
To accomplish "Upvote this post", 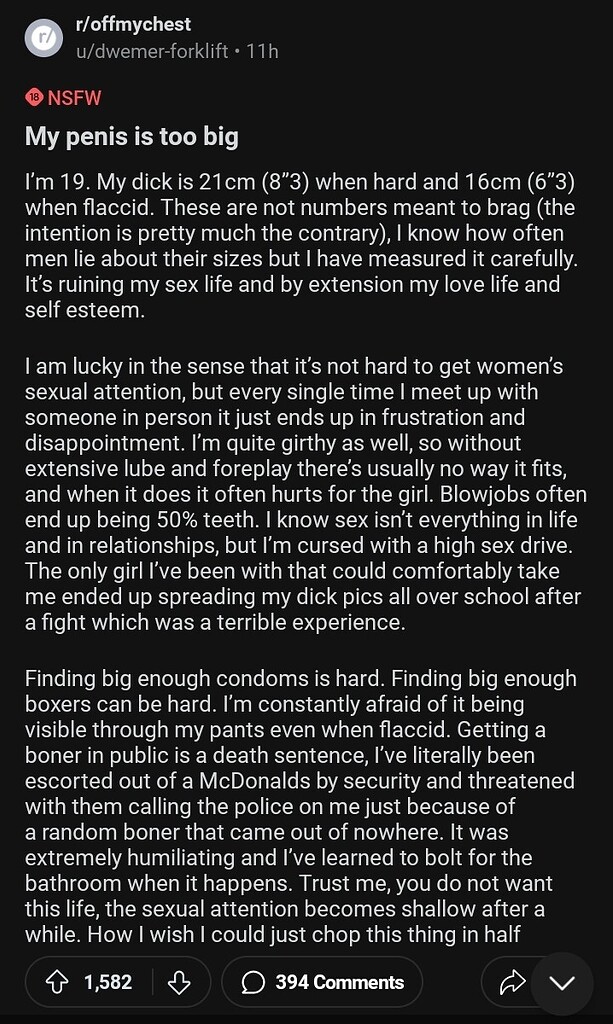I will pos(57,982).
